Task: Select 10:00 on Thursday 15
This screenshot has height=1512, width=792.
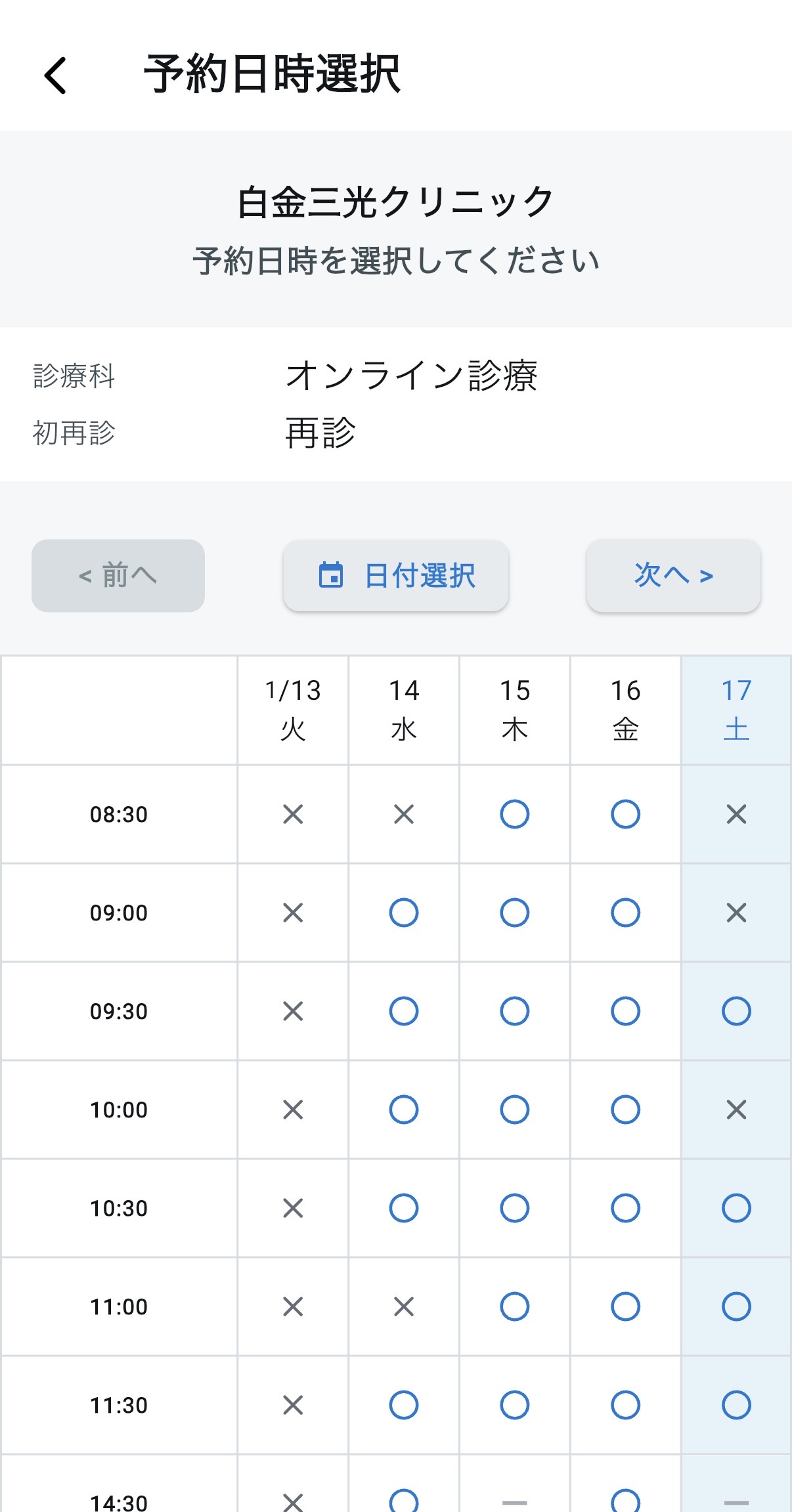Action: [514, 1110]
